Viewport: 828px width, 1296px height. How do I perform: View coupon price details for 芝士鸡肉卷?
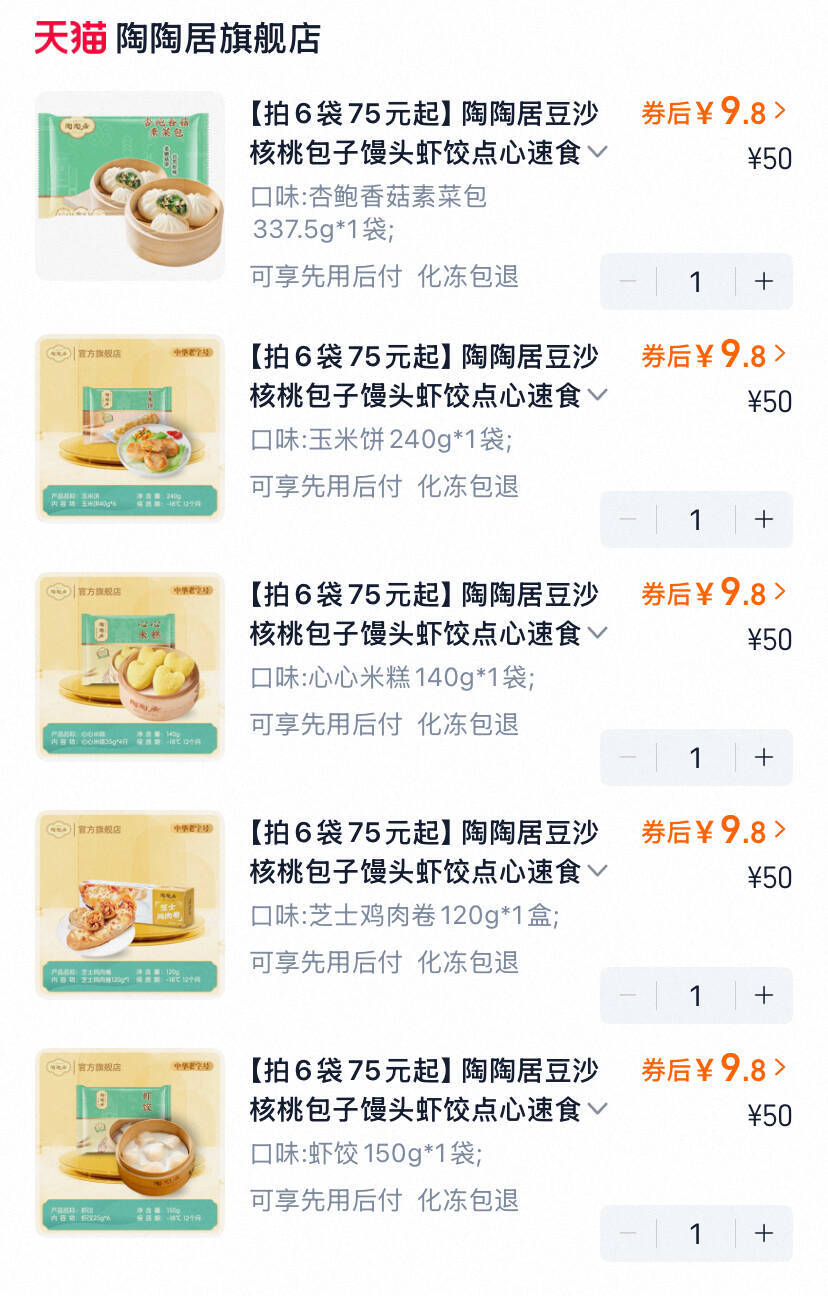coord(714,830)
